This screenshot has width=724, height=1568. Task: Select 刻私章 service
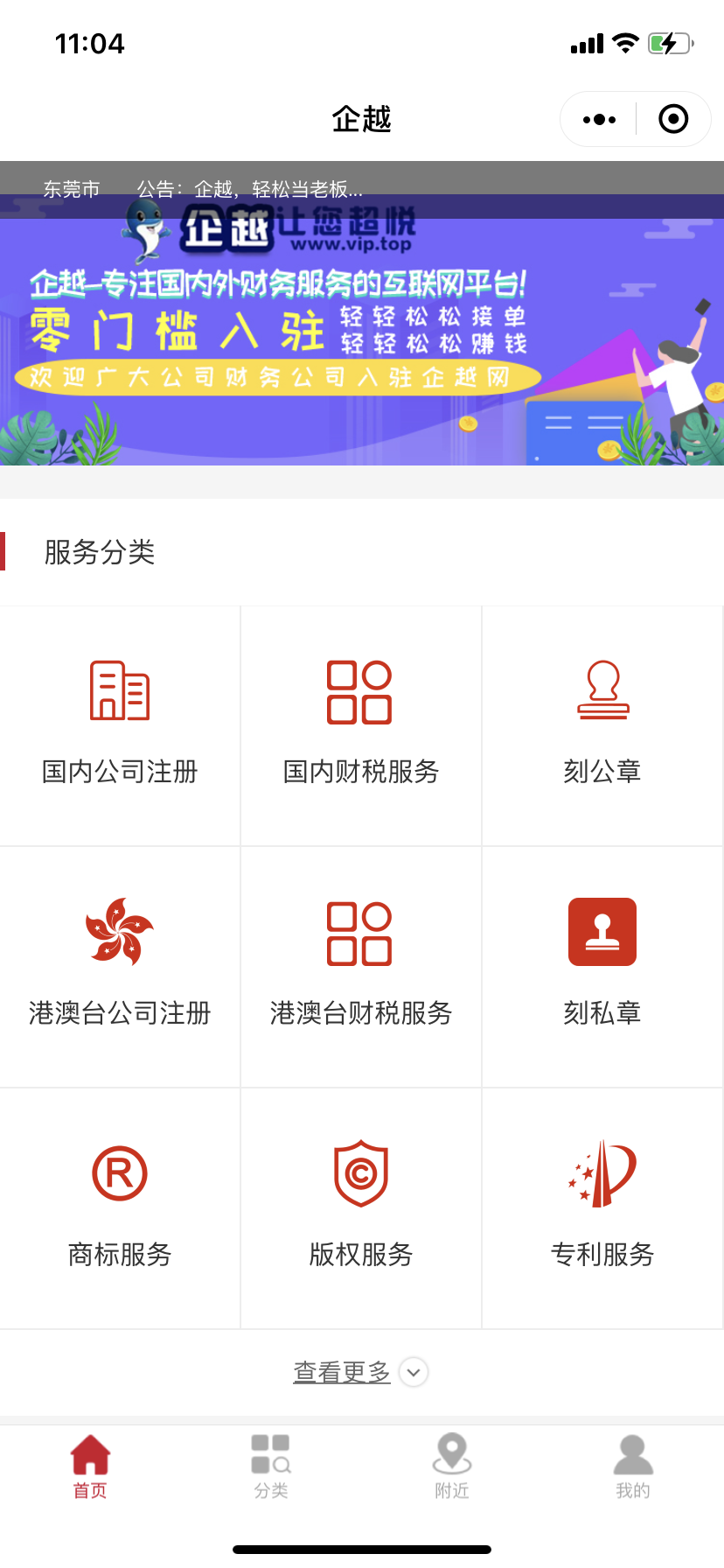click(x=602, y=966)
